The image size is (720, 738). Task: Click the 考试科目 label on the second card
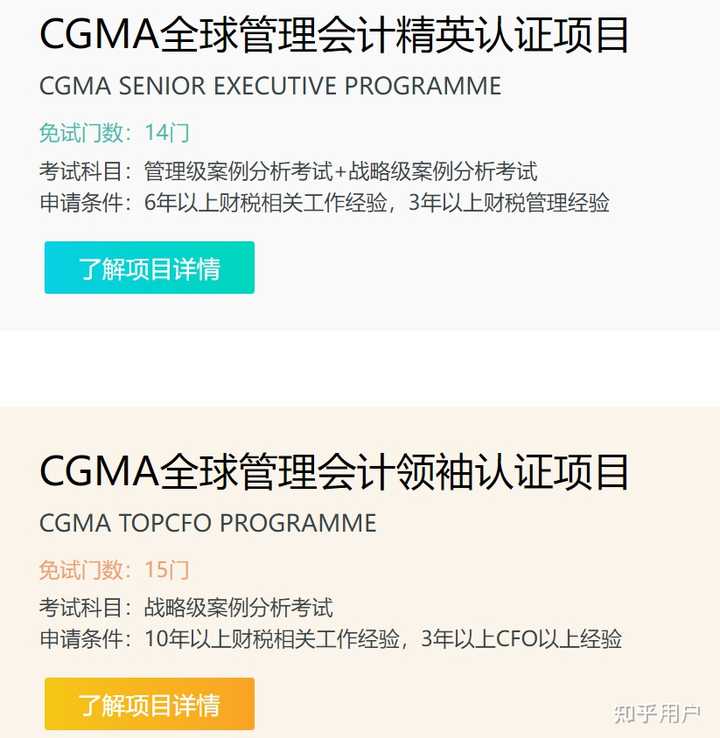pos(79,607)
